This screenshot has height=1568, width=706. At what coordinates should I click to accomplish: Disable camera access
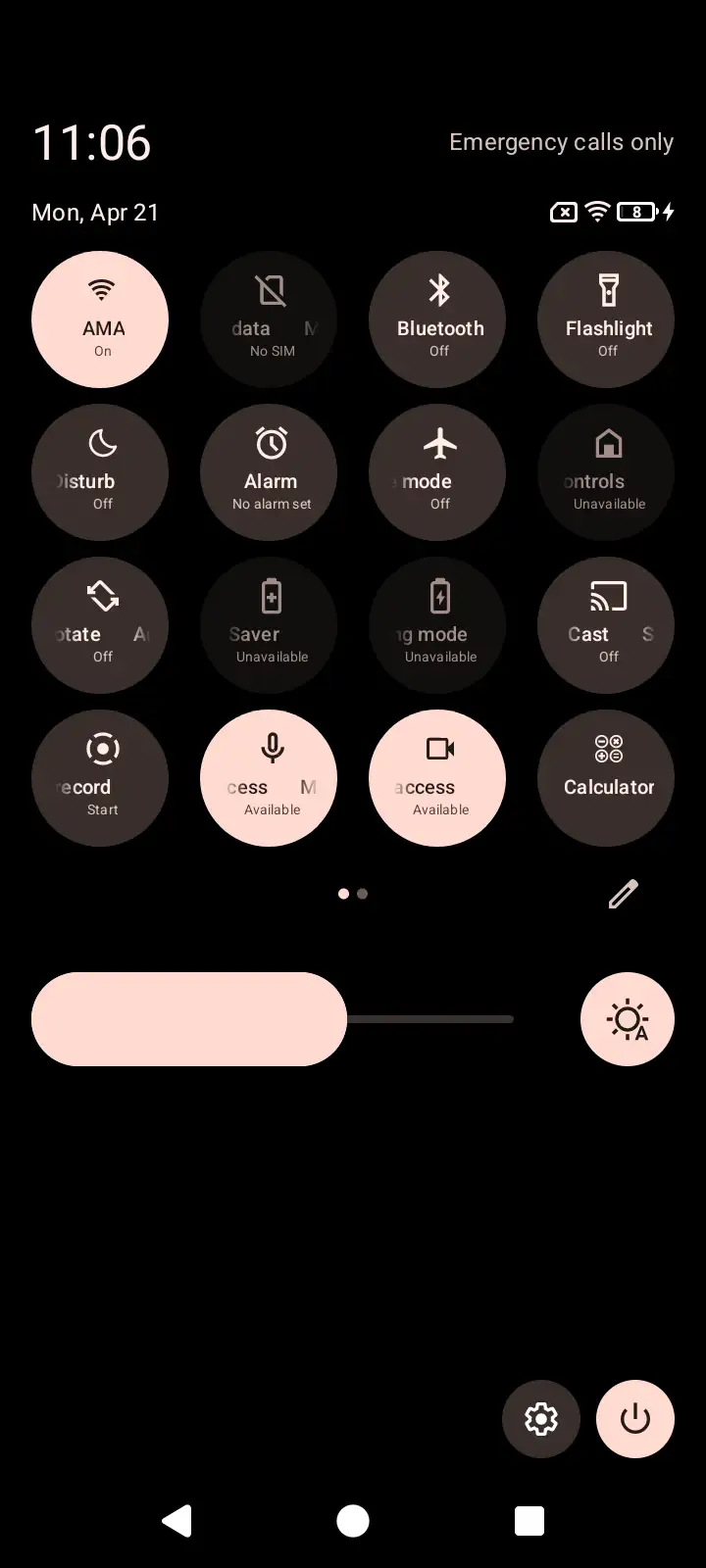437,778
